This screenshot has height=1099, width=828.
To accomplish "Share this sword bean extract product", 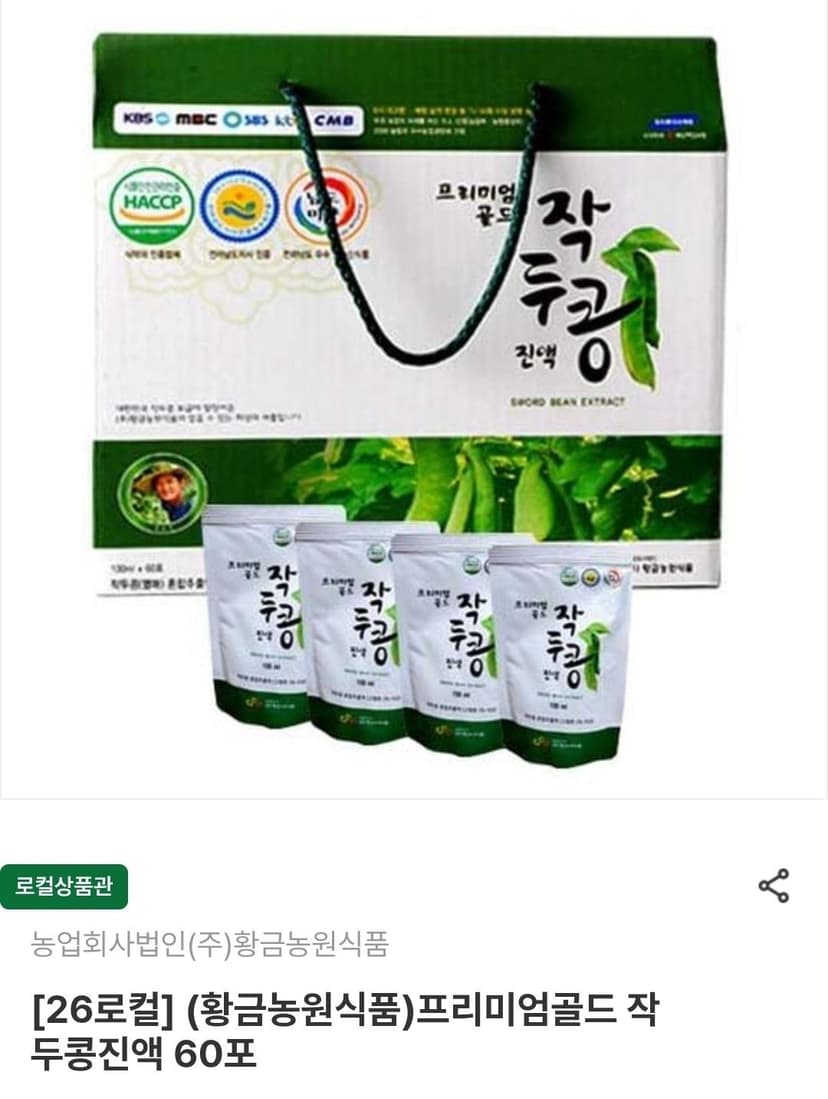I will pyautogui.click(x=774, y=885).
